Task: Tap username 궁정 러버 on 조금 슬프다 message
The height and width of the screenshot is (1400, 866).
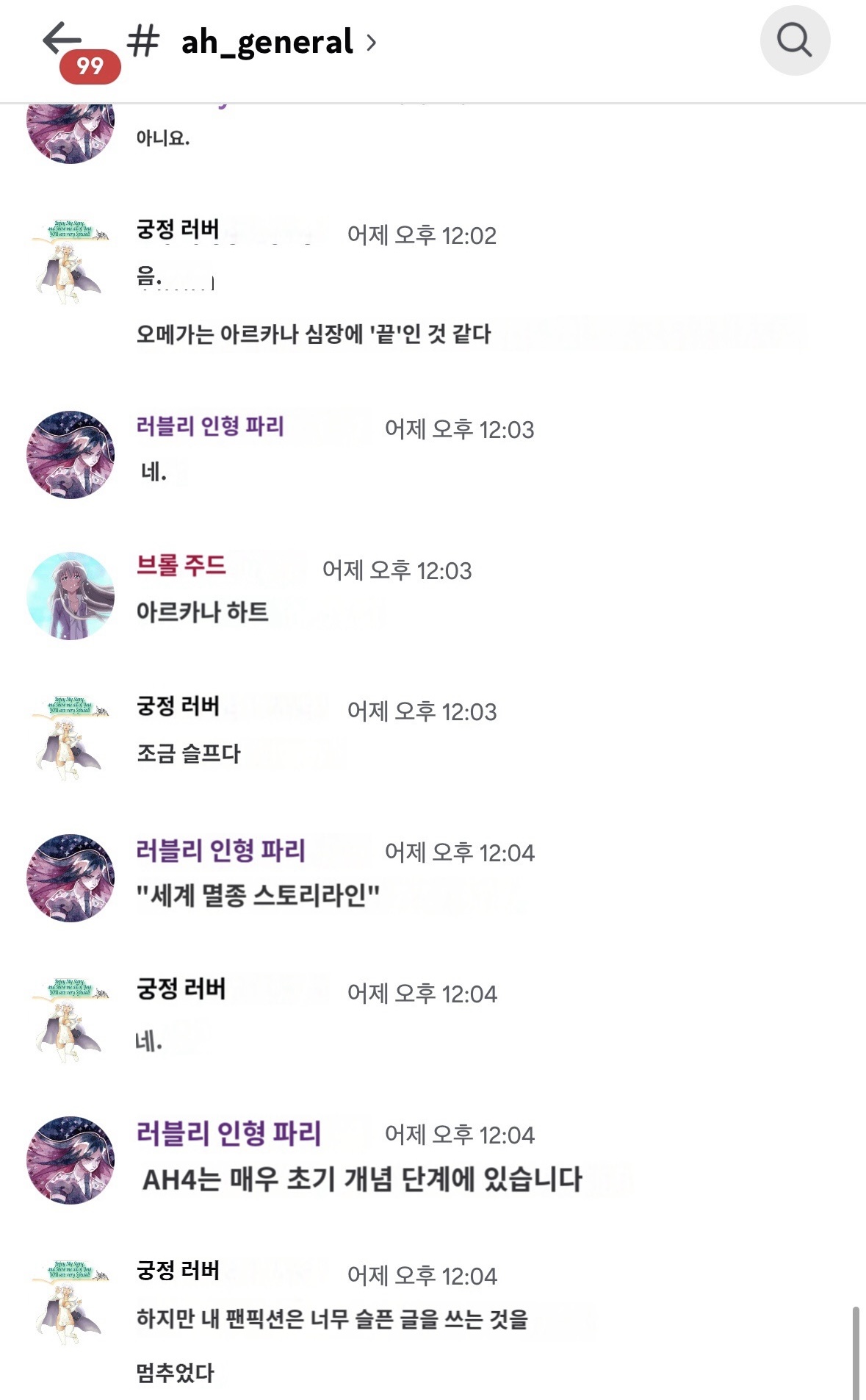Action: tap(178, 706)
